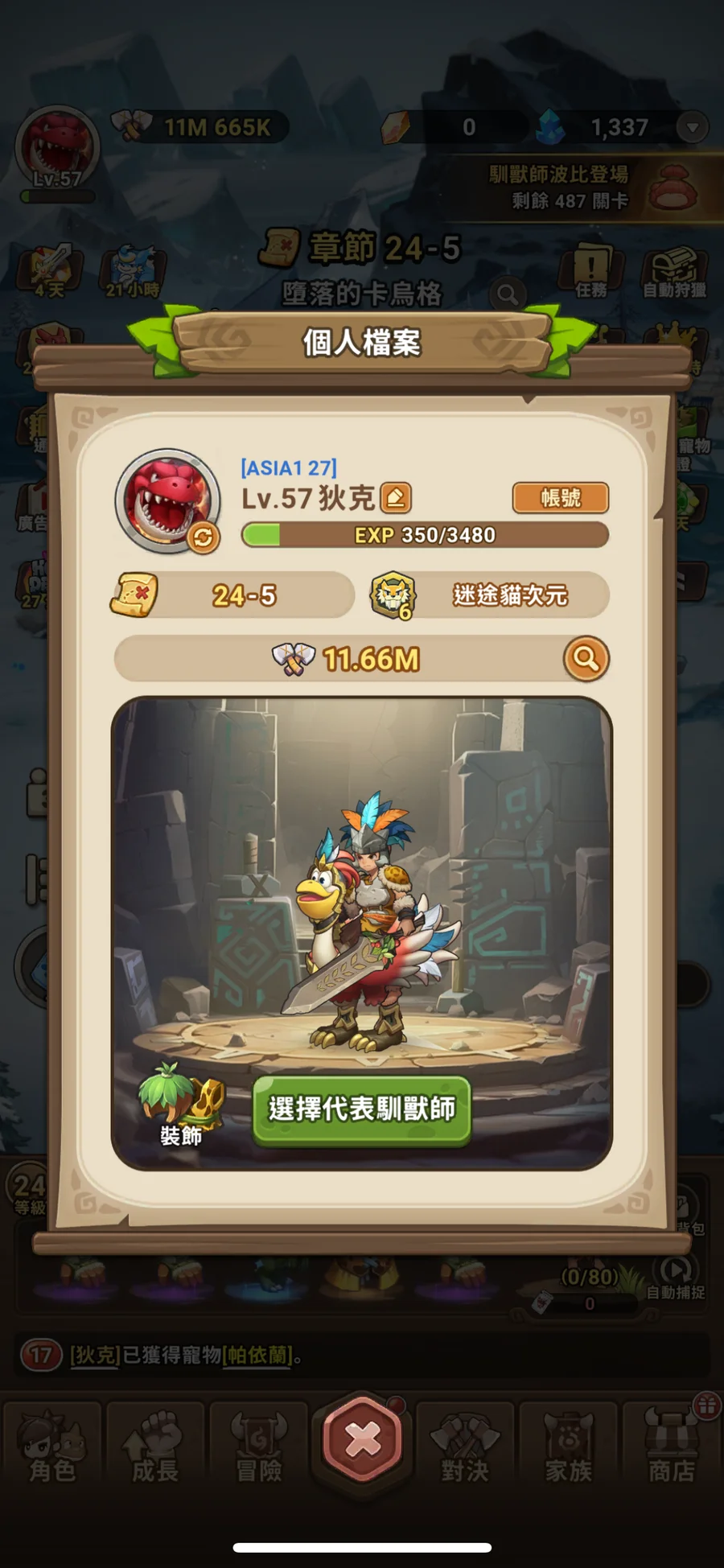724x1568 pixels.
Task: Inspect battle power 11.66M details
Action: coord(586,660)
